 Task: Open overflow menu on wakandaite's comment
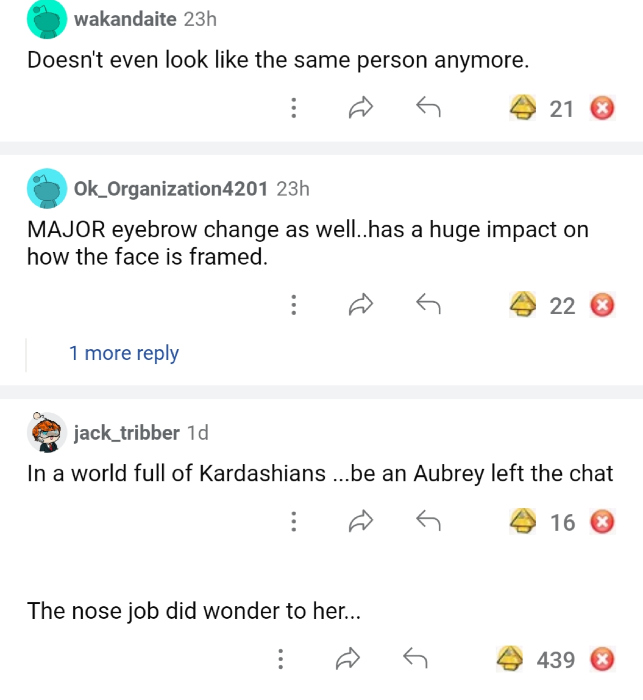293,108
